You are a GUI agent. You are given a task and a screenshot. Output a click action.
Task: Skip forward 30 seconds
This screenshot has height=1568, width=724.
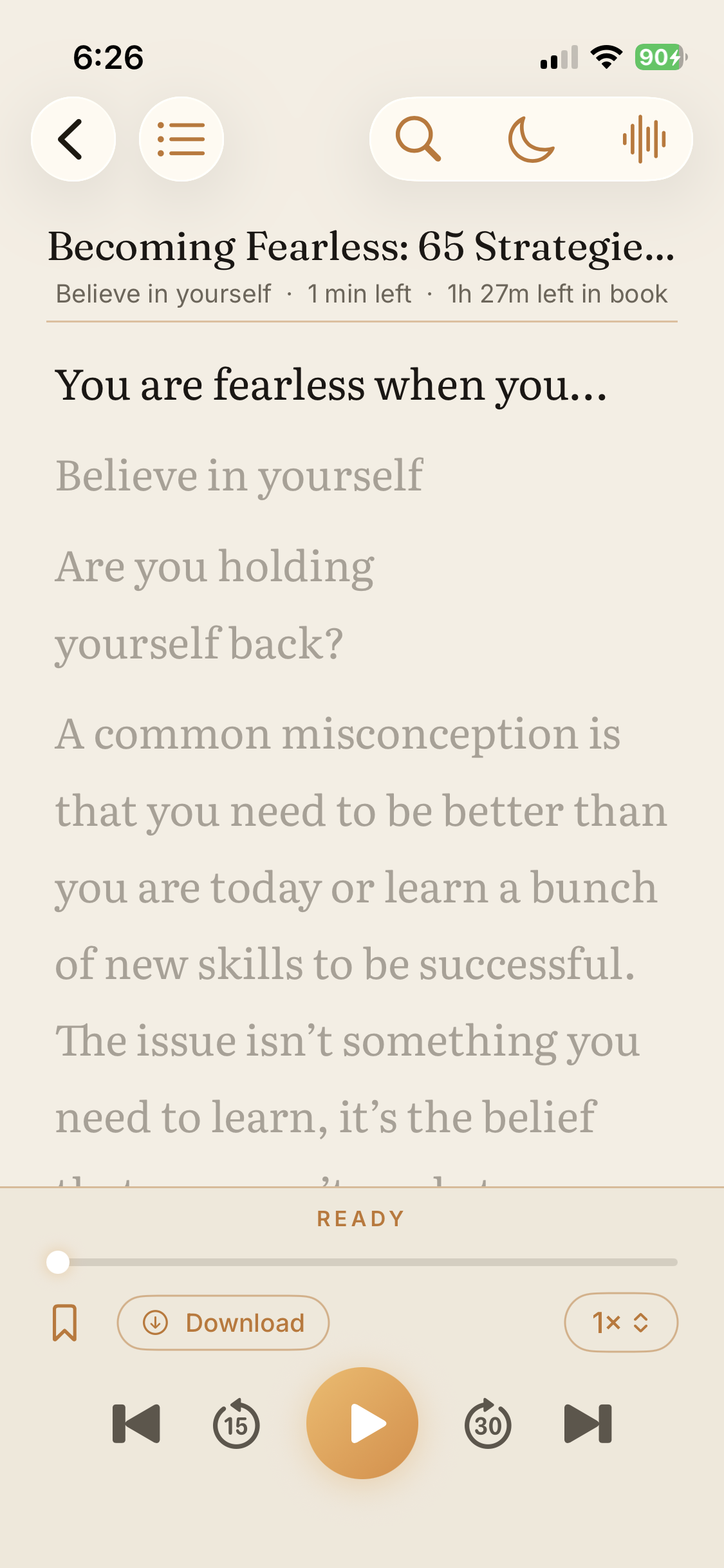(488, 1424)
